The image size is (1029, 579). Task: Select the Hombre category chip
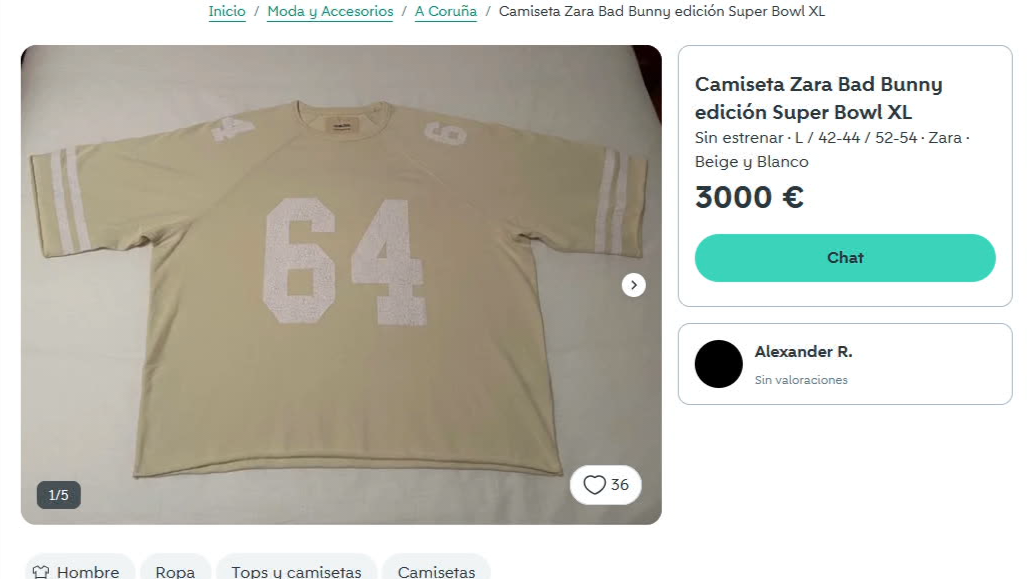click(79, 571)
